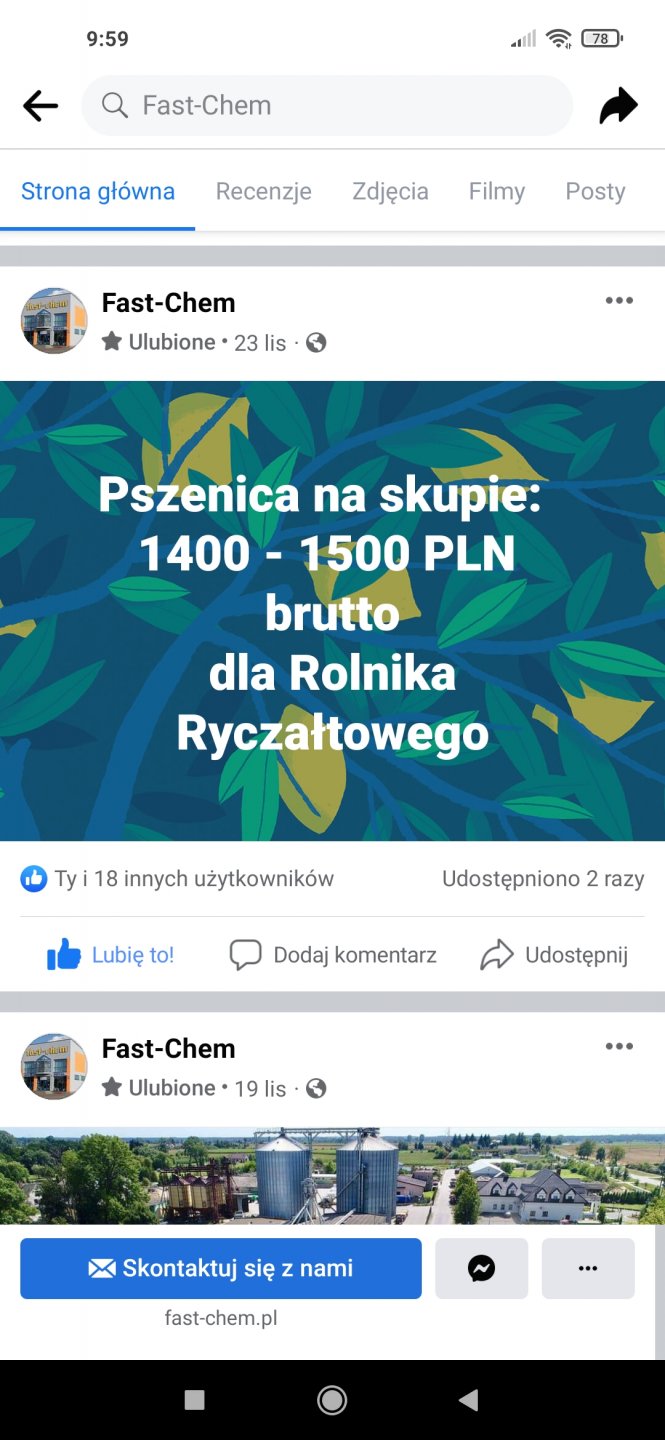Open more actions button next to Messenger
Screen dimensions: 665x1440
tap(588, 1268)
